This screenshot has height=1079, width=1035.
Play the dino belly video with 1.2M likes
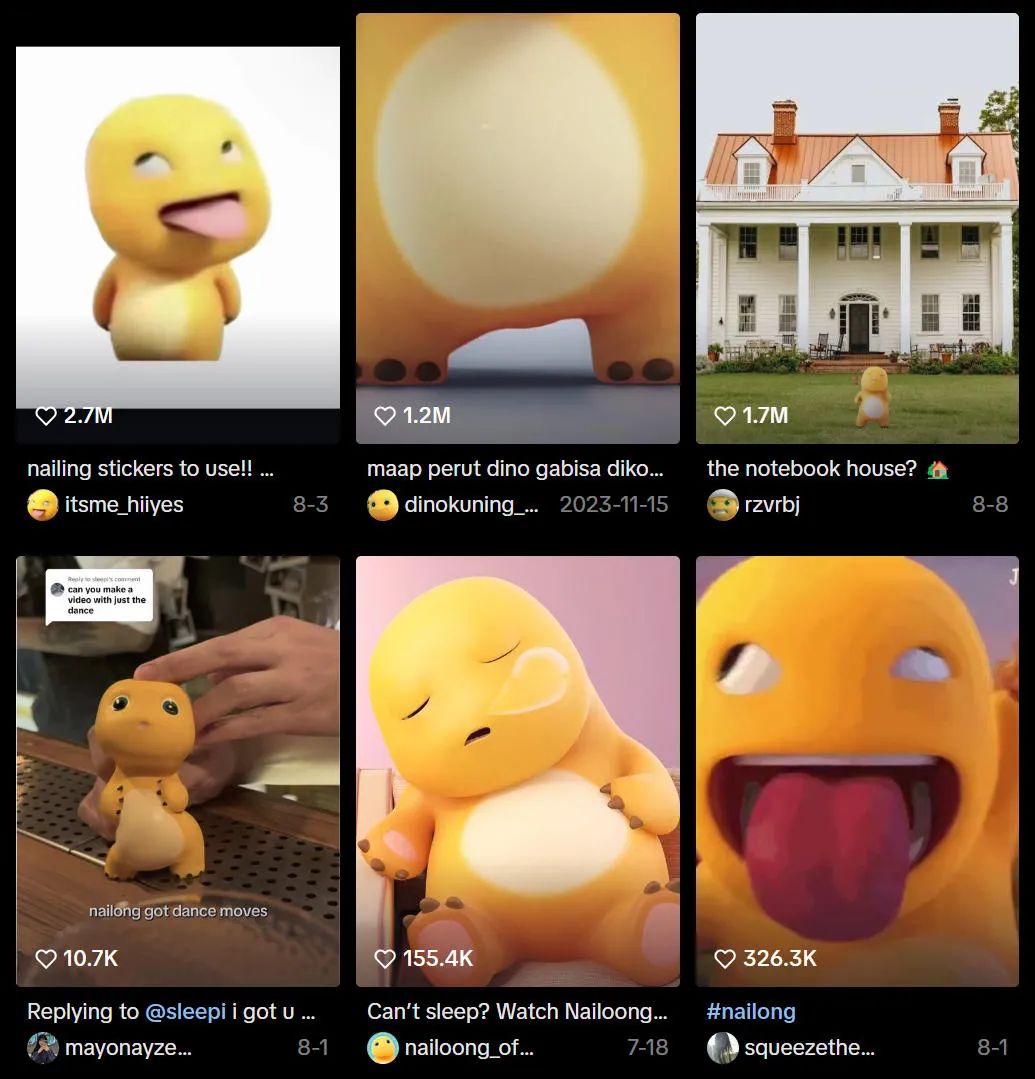coord(517,228)
